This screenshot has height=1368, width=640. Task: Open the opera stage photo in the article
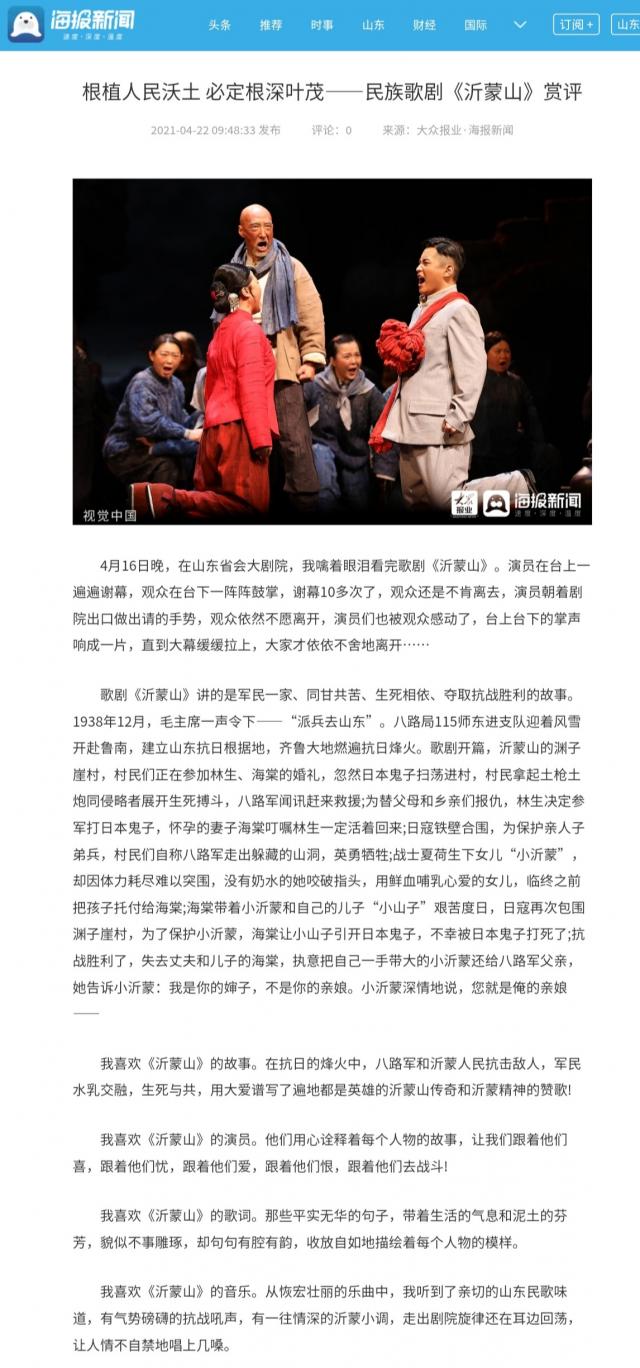tap(332, 351)
